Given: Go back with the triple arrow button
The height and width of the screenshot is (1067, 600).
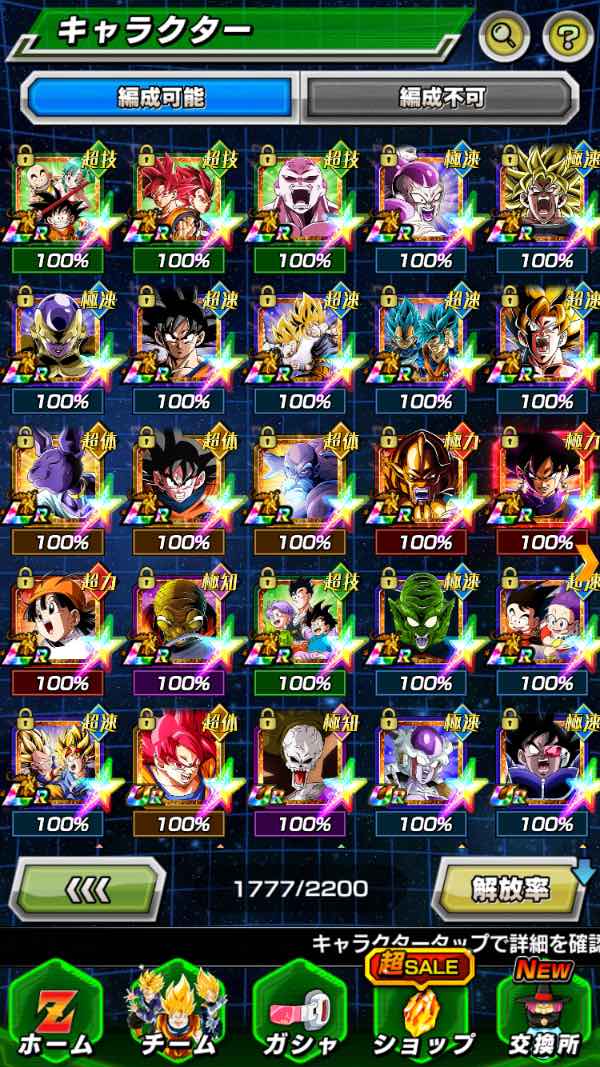Looking at the screenshot, I should (x=90, y=889).
